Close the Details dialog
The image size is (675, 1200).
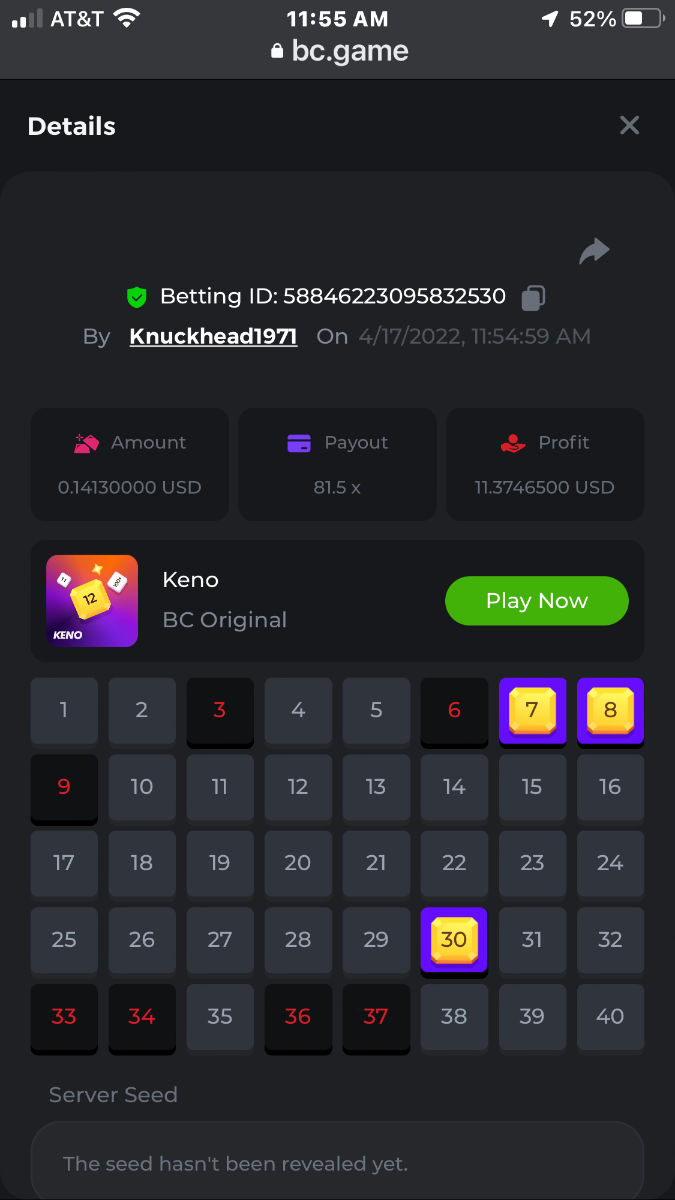click(x=629, y=125)
